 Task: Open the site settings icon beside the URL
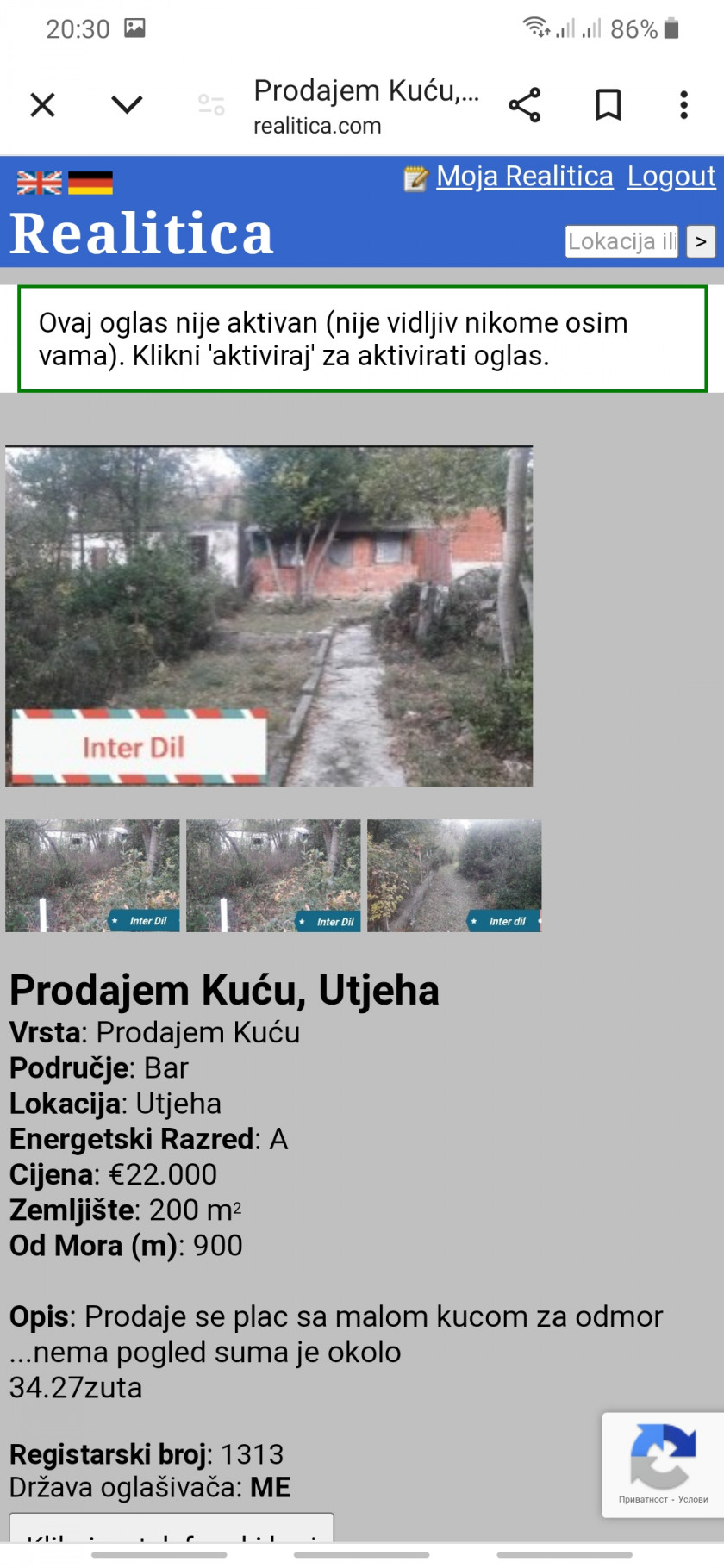pyautogui.click(x=211, y=105)
